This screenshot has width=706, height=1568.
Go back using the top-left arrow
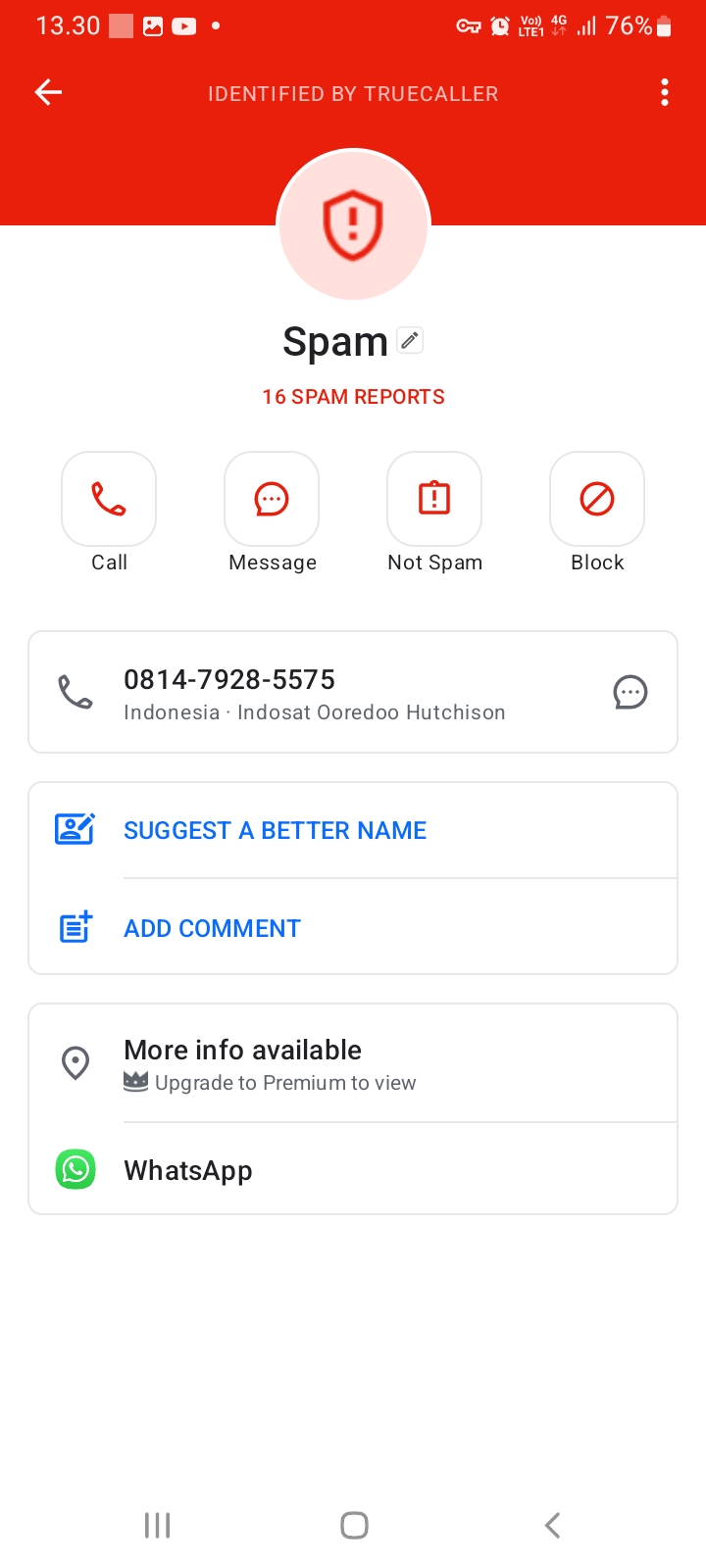[48, 93]
